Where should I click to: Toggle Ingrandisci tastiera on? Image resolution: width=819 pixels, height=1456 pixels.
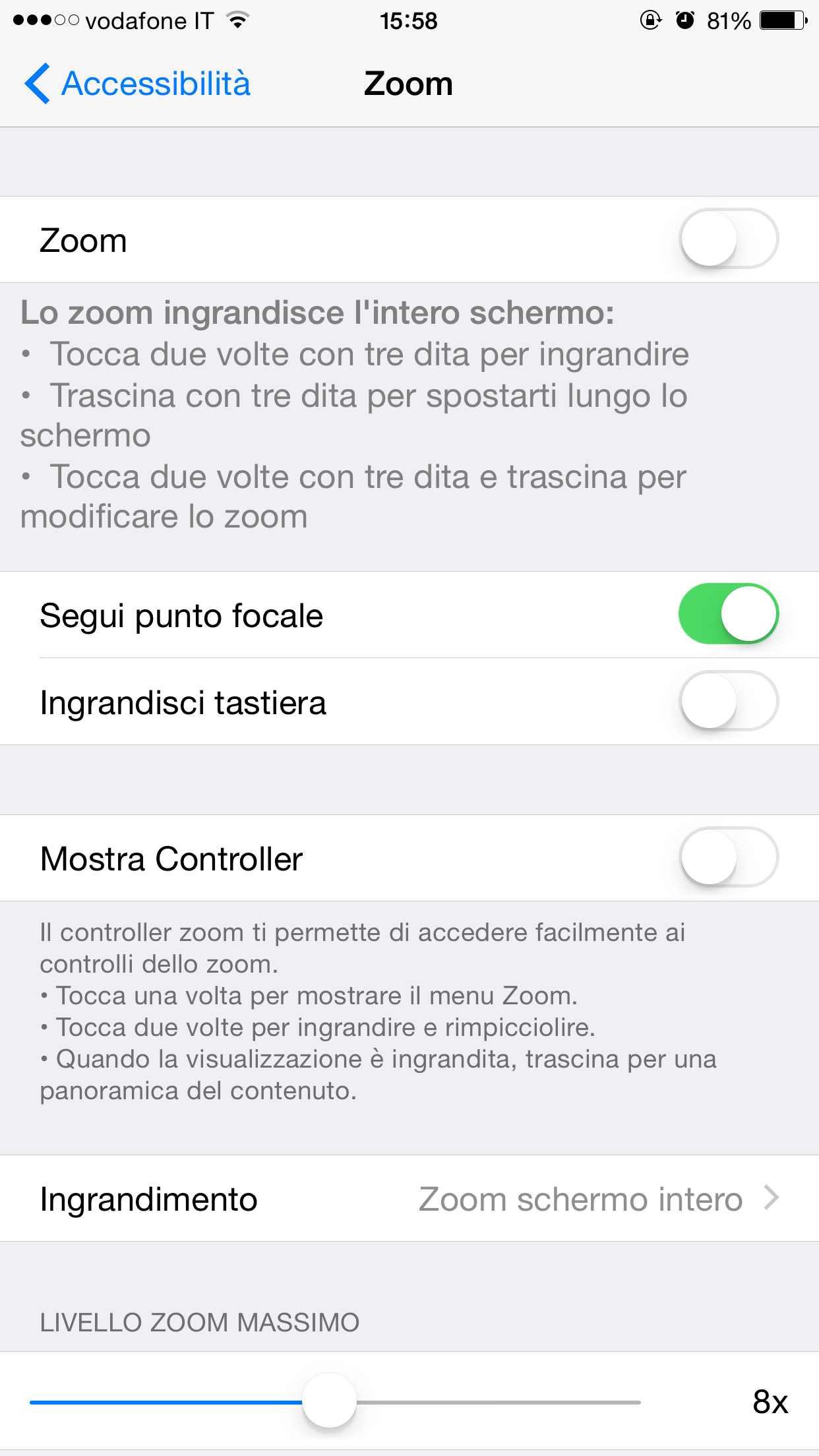(x=728, y=701)
